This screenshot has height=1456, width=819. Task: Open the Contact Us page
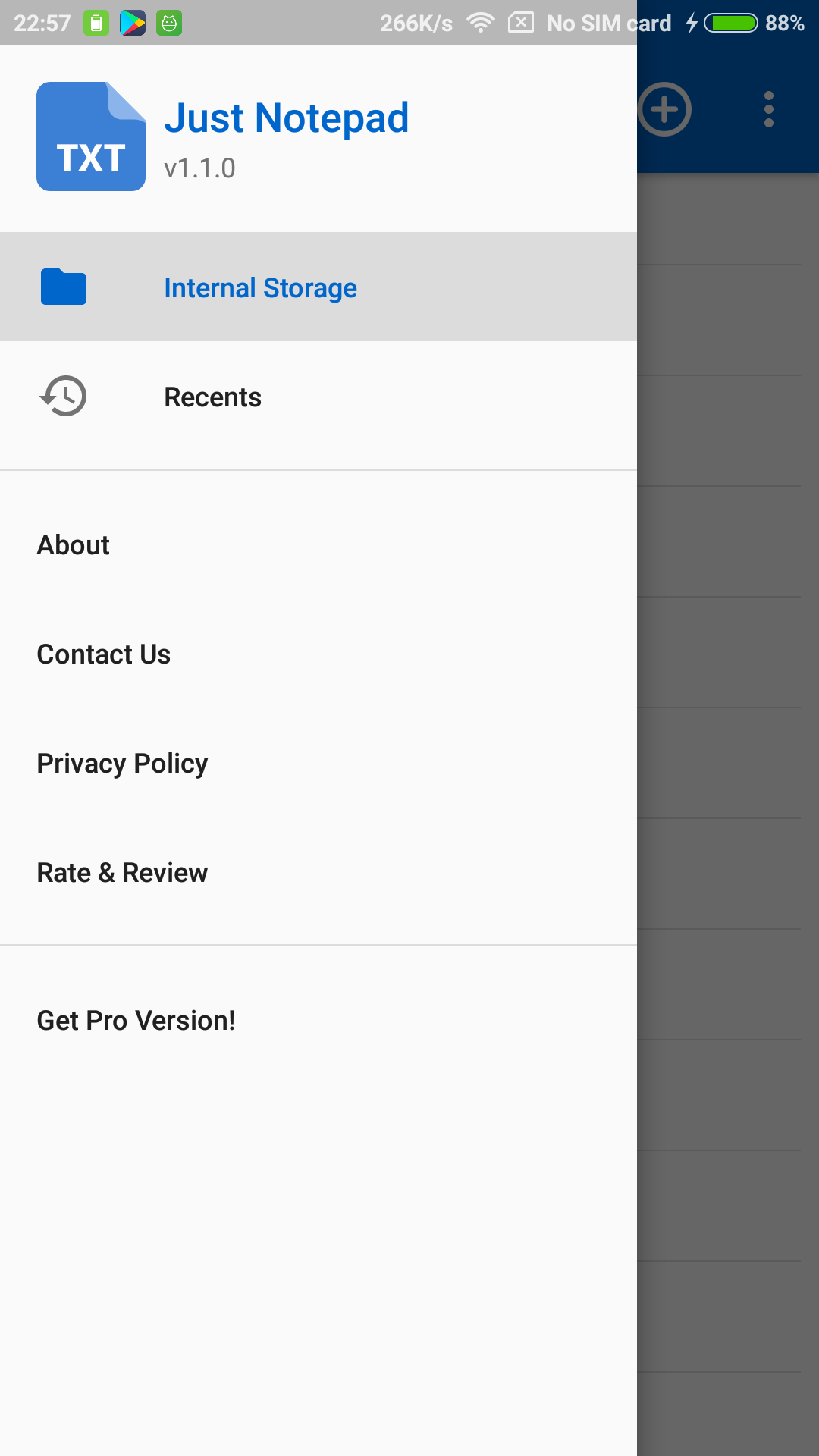[x=104, y=654]
